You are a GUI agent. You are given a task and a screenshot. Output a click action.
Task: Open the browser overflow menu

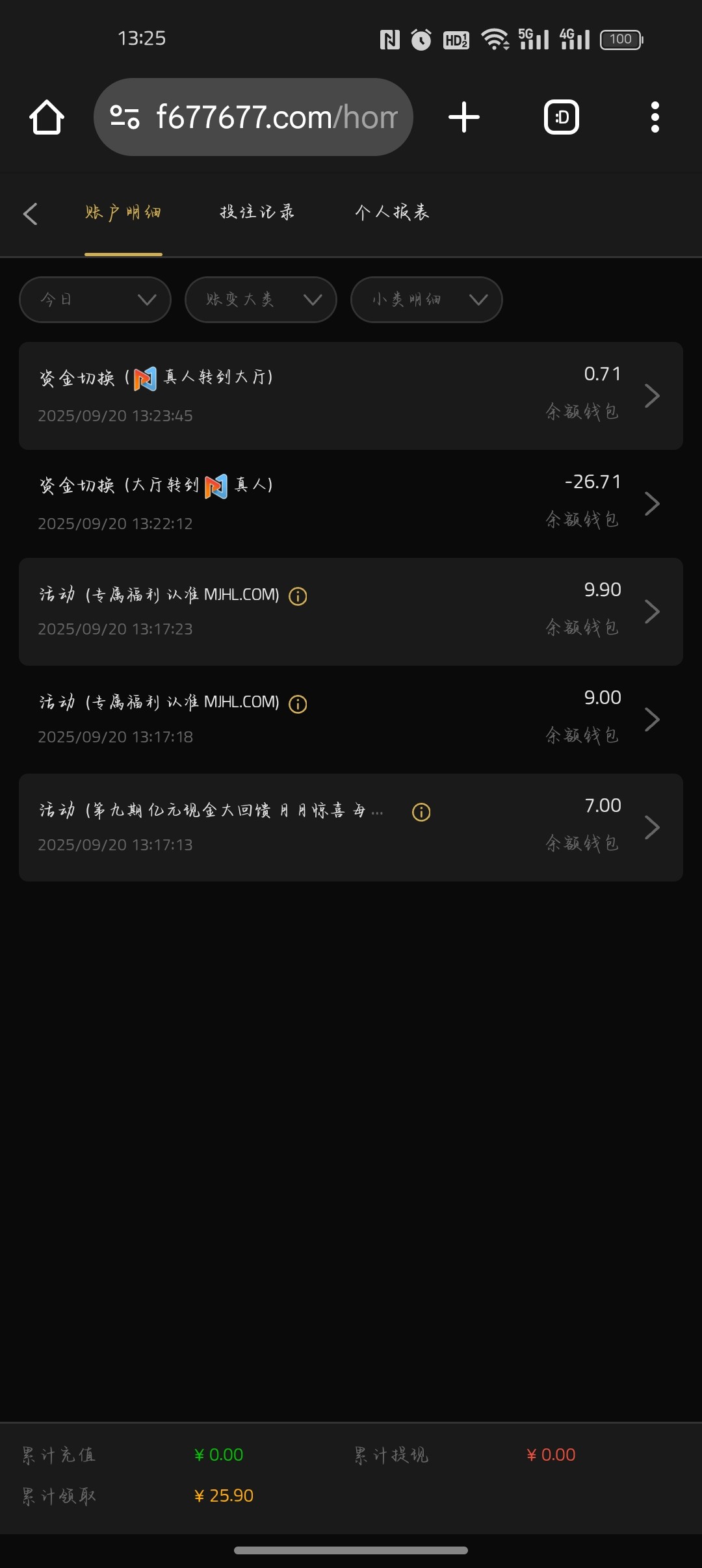[x=655, y=118]
